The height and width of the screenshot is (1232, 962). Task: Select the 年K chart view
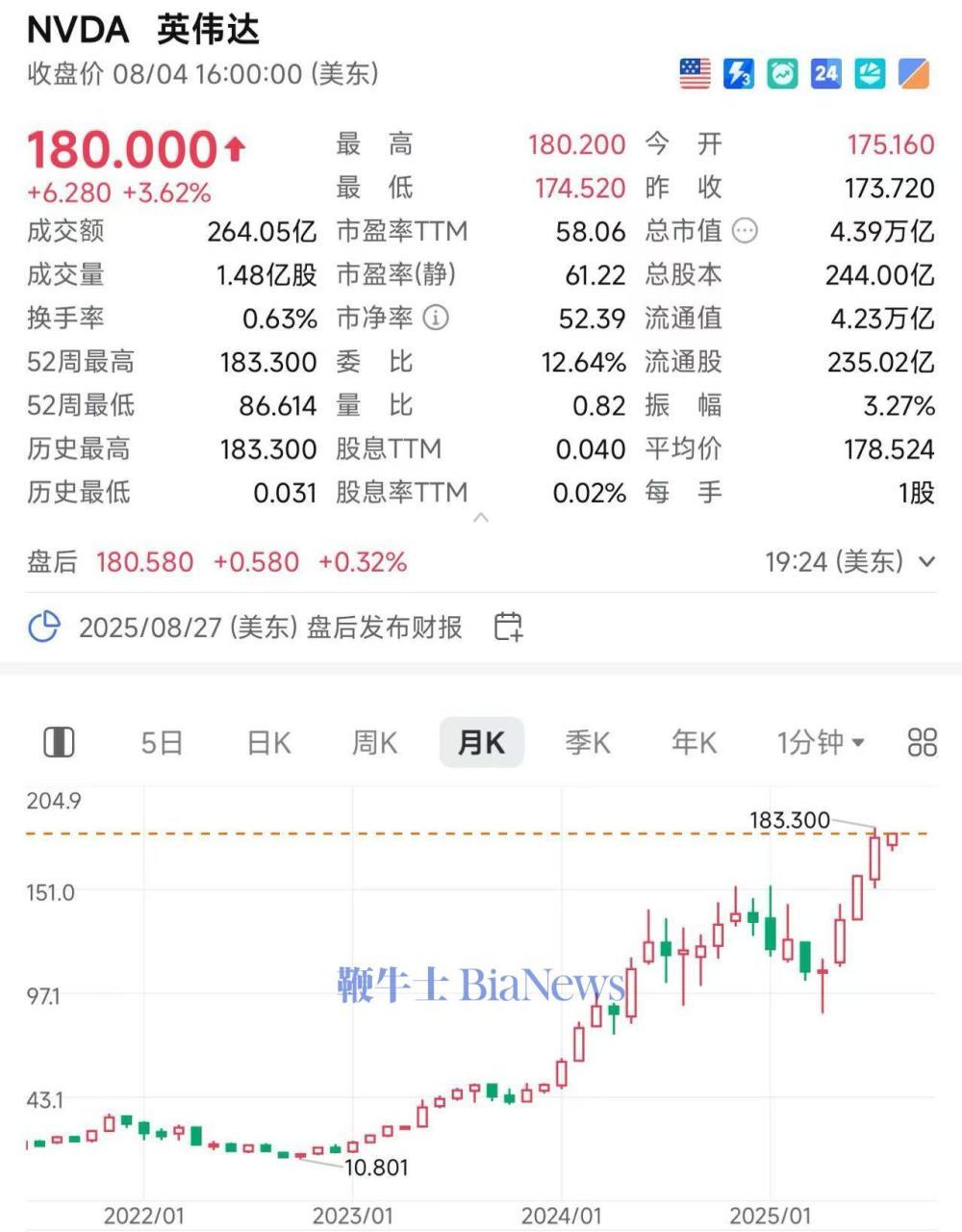coord(693,742)
